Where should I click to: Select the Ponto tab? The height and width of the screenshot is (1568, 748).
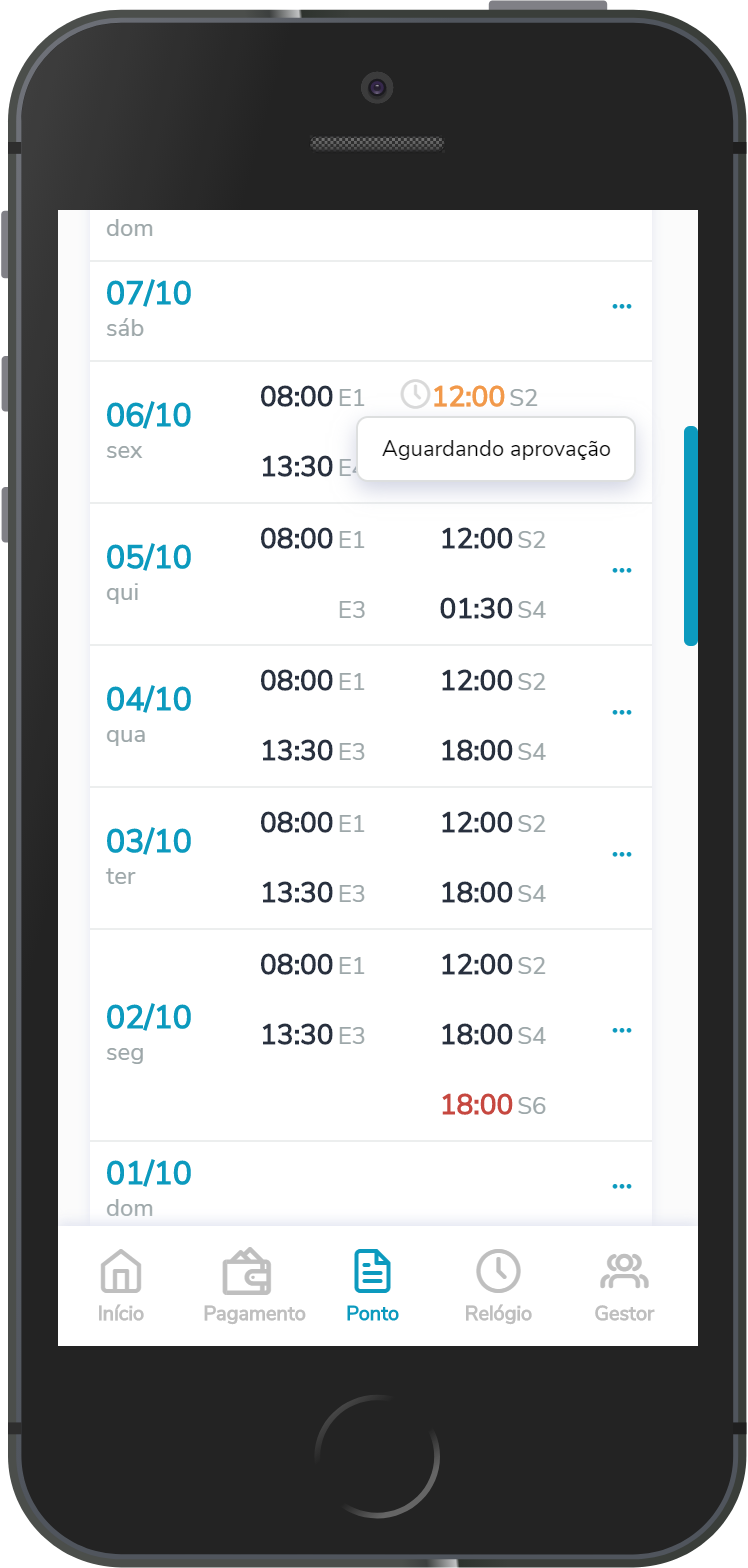372,1286
